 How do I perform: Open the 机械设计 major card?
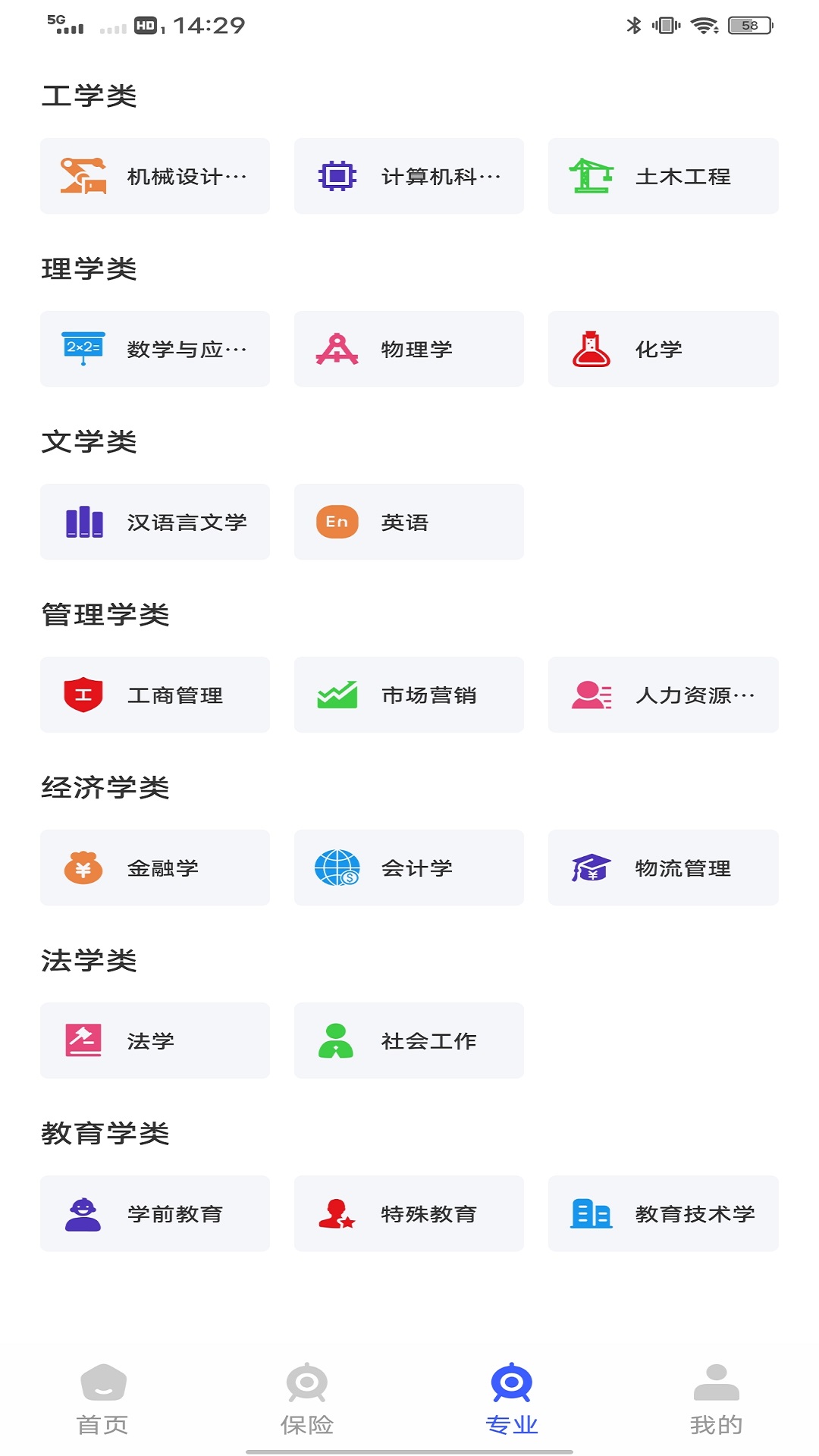(x=155, y=176)
